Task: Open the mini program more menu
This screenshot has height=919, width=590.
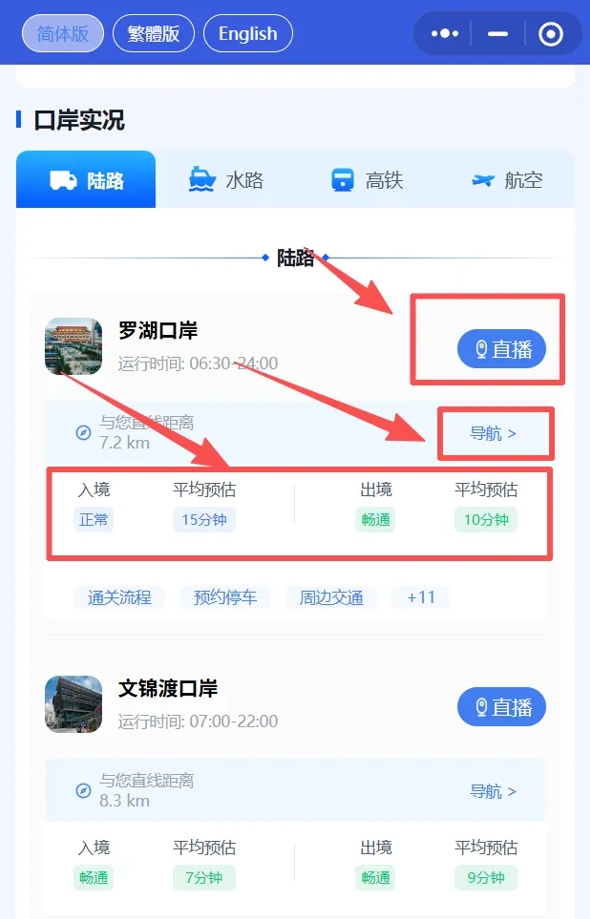Action: 445,34
